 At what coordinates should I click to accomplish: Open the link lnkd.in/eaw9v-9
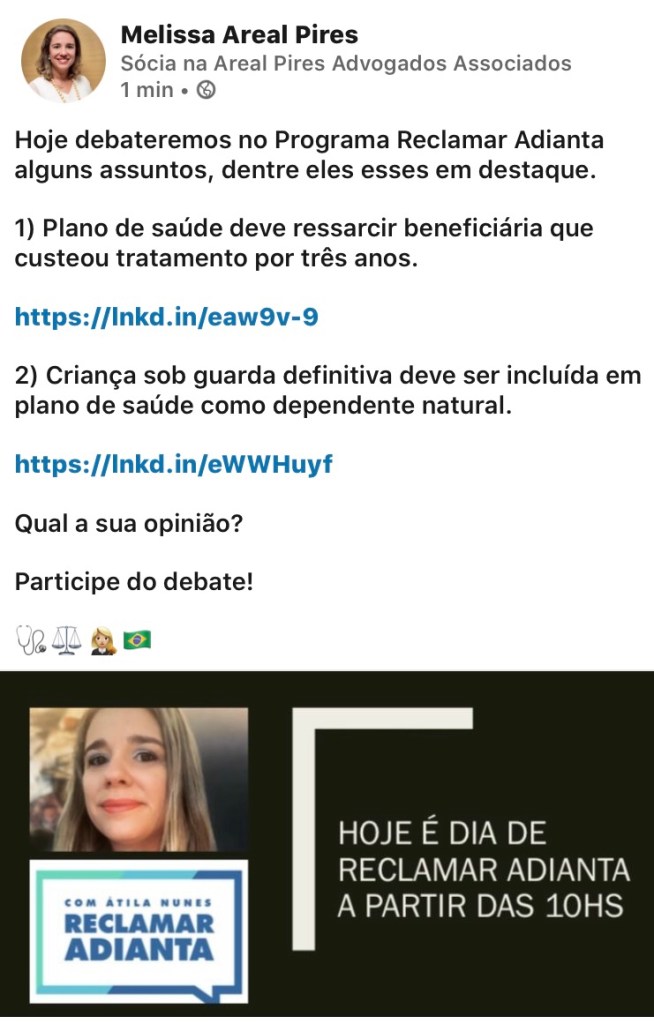(x=167, y=318)
